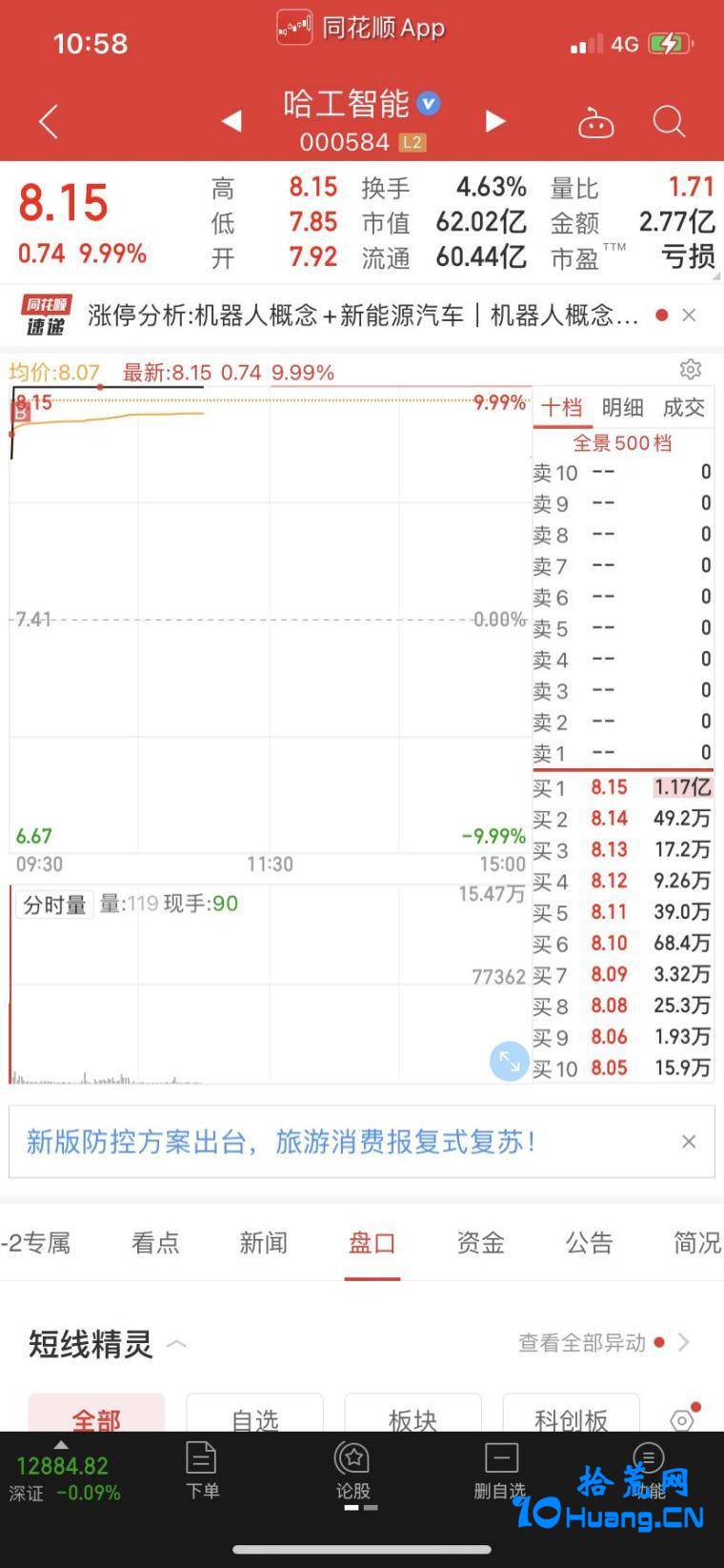Select the 自选 filter chip
724x1568 pixels.
254,1414
